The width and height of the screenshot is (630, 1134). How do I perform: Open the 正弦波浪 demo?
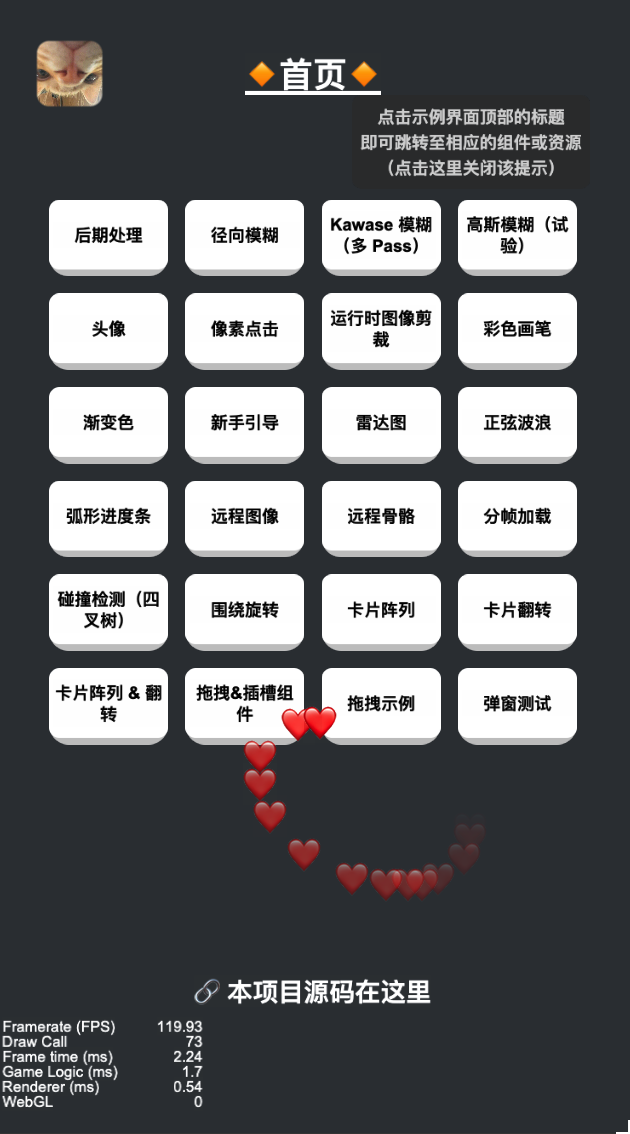[517, 423]
